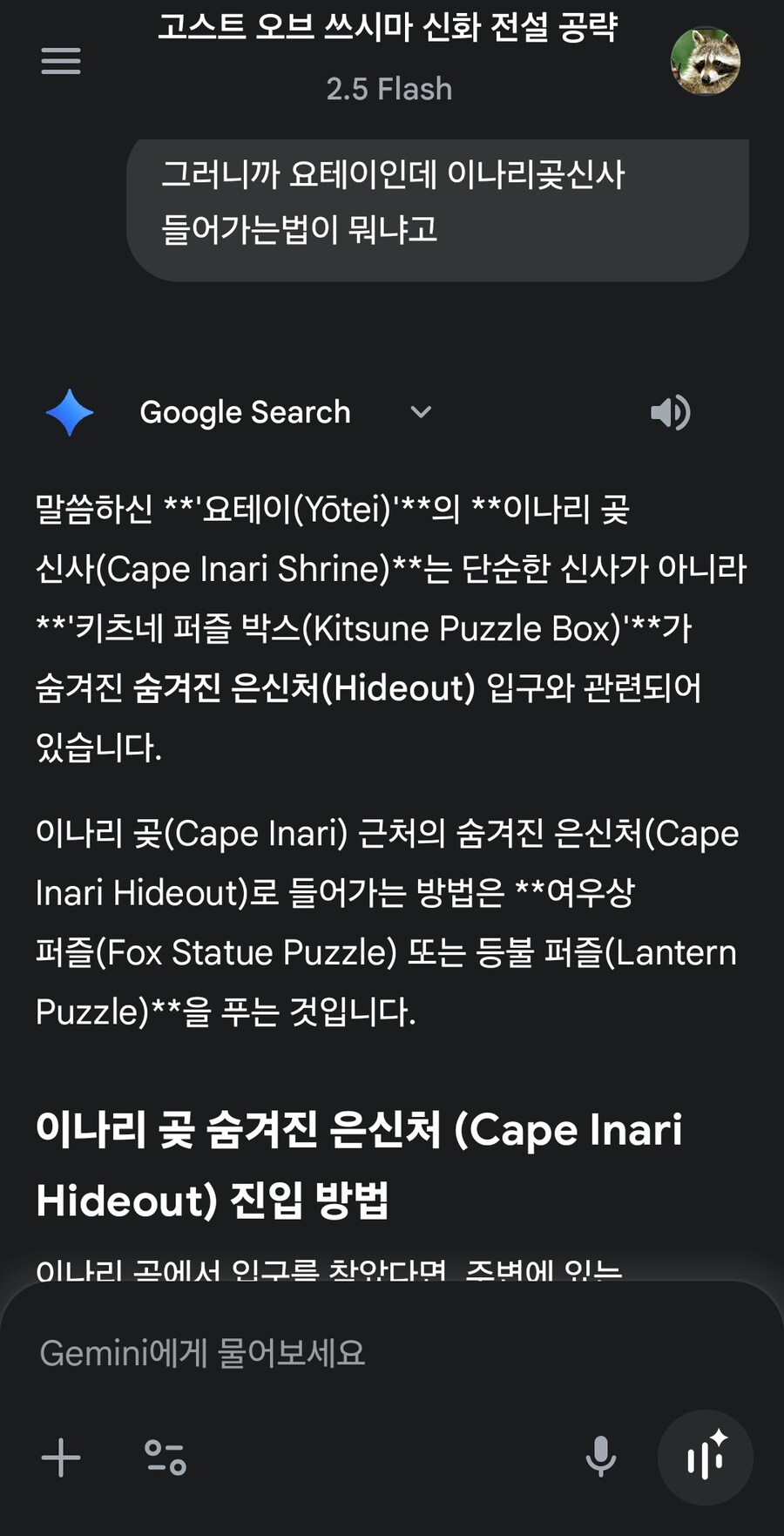Switch the 2.5 Flash model selector
Viewport: 784px width, 1536px height.
389,89
